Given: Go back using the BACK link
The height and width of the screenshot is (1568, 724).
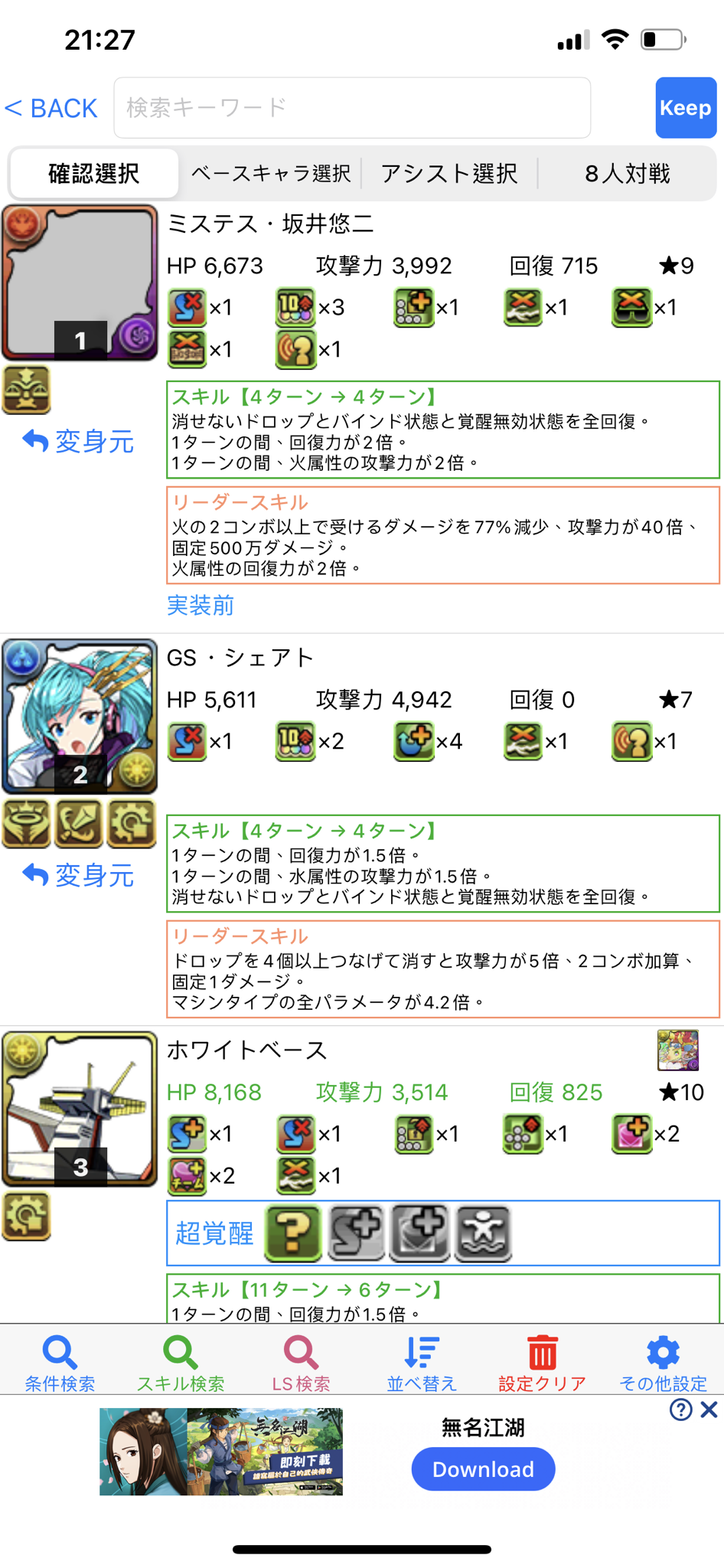Looking at the screenshot, I should (x=51, y=108).
